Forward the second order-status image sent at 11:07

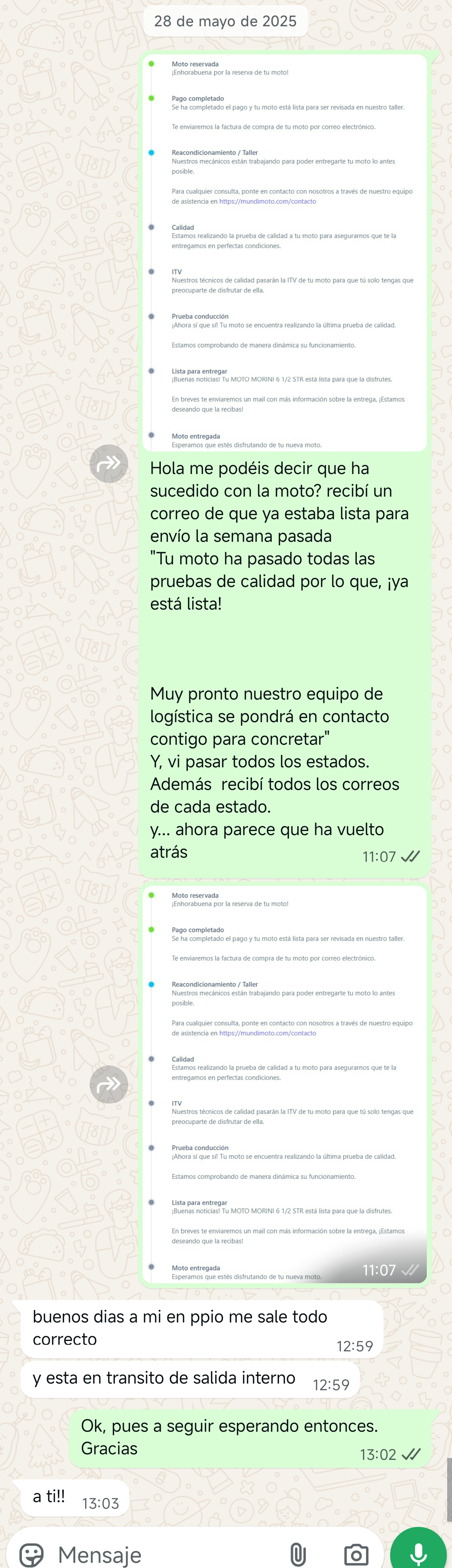[109, 1084]
